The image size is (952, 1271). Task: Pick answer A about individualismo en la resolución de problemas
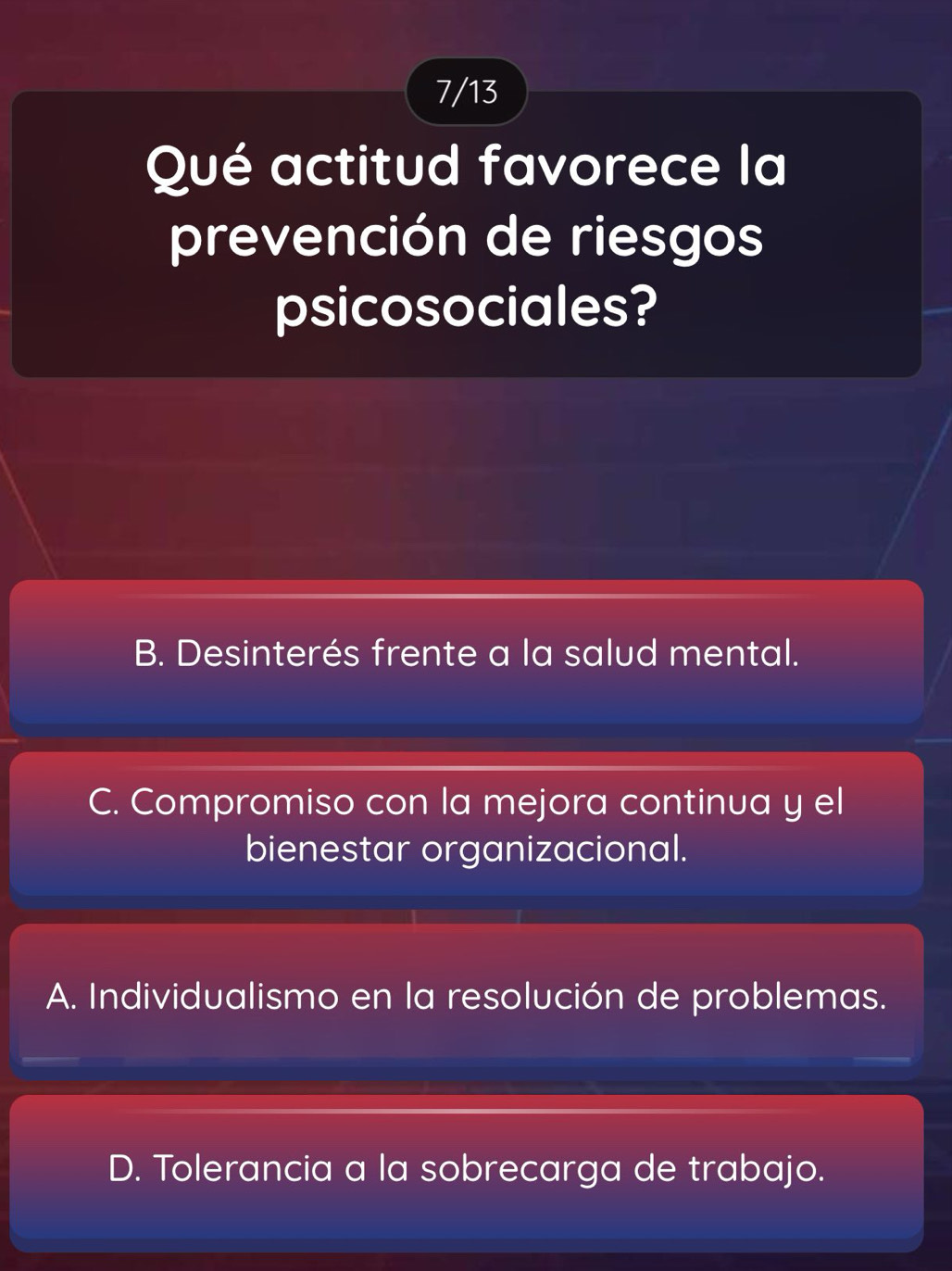tap(469, 998)
